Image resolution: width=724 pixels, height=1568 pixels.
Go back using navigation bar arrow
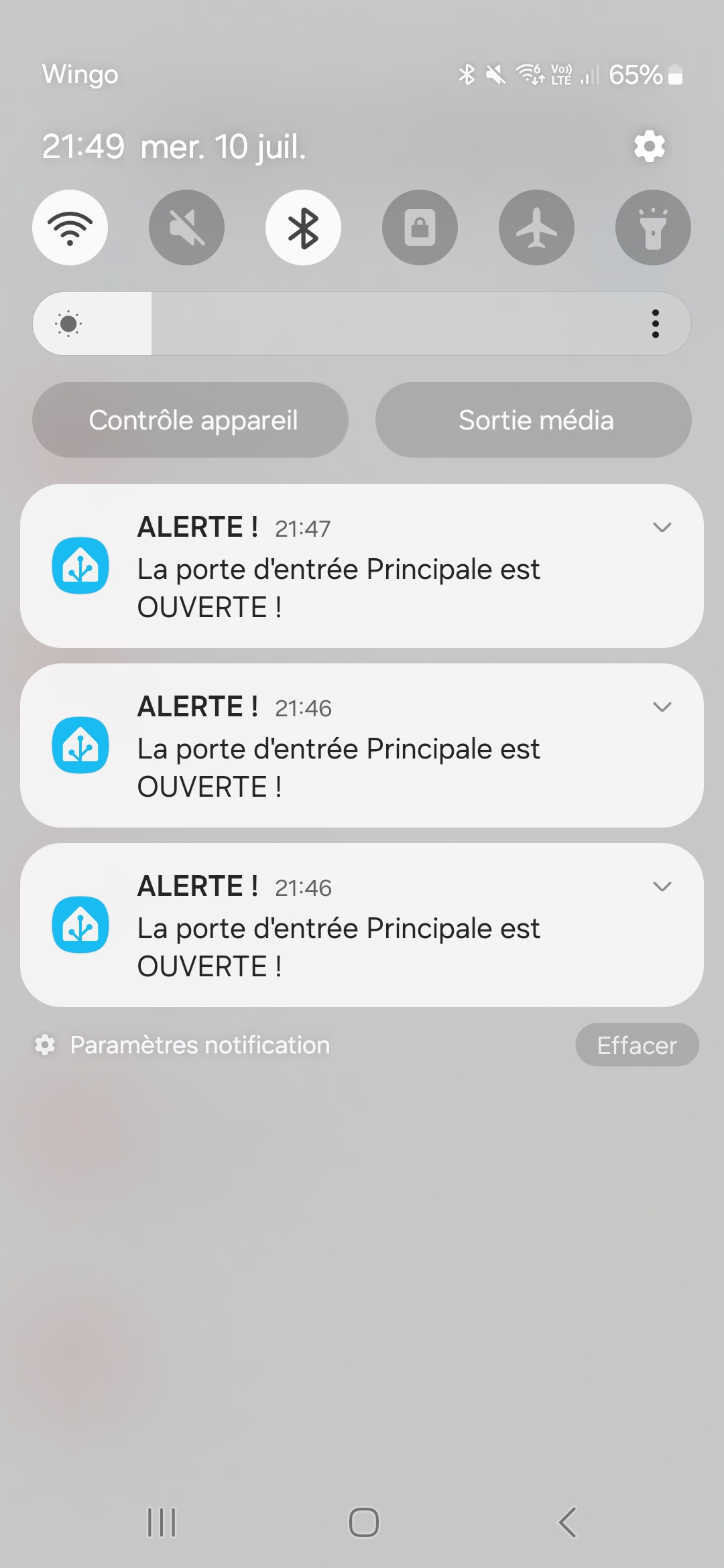pos(567,1522)
